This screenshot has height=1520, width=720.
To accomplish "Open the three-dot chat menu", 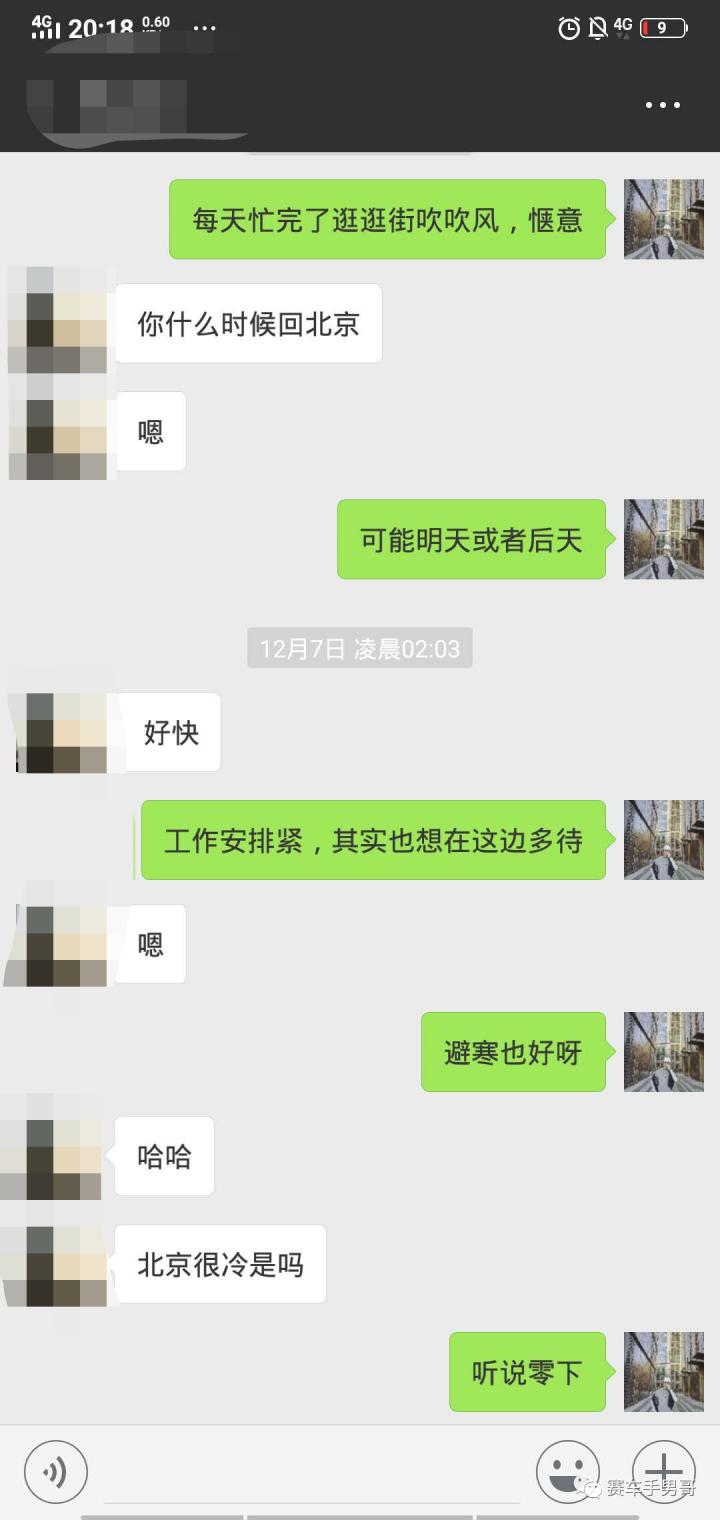I will 663,105.
